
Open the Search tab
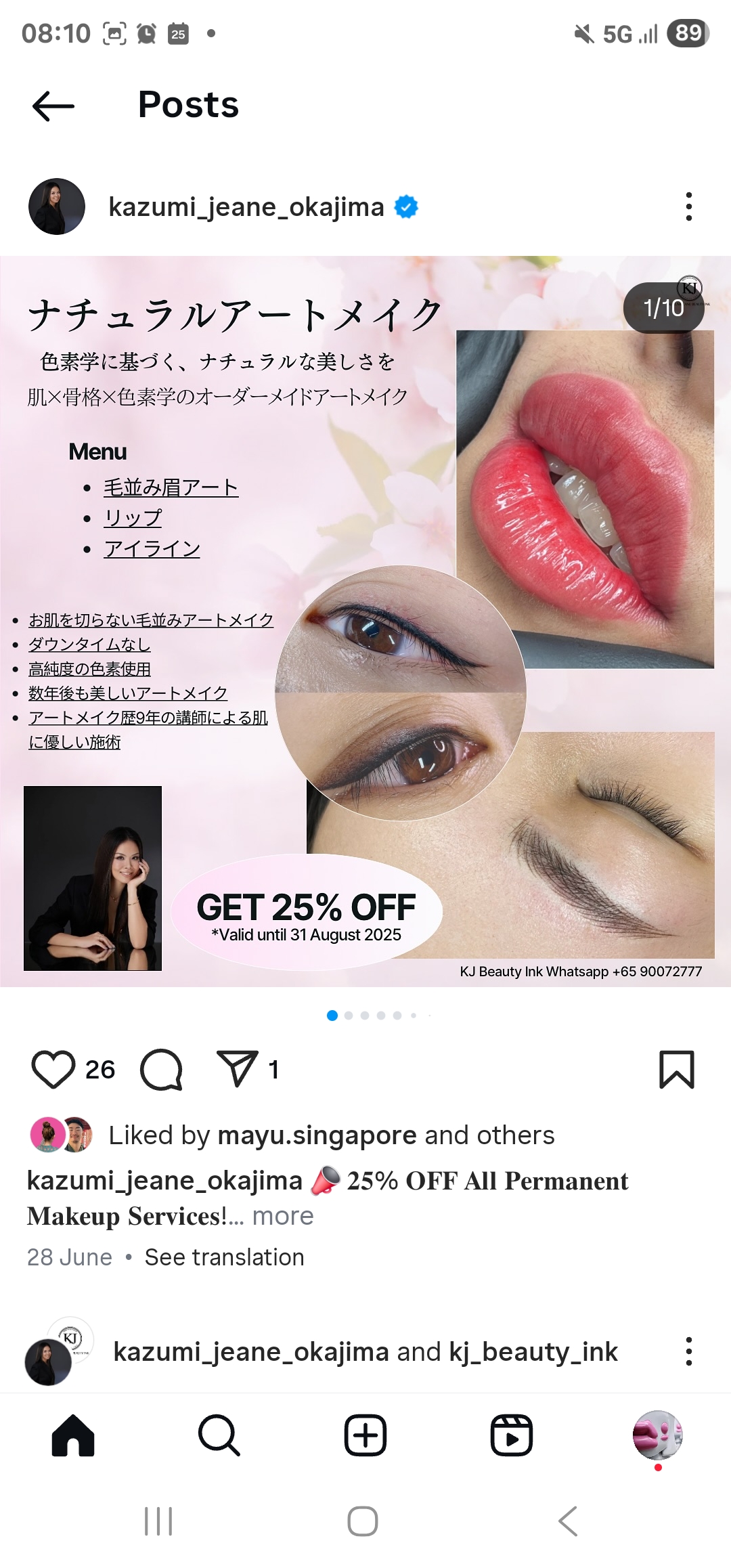tap(219, 1435)
